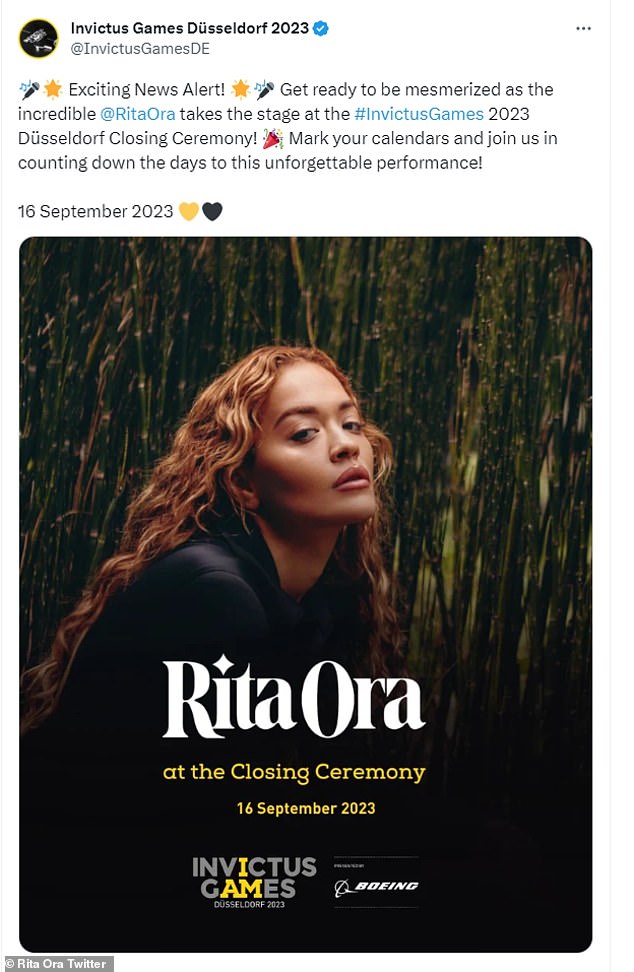Open the @InvictusGamesDE handle
Viewport: 634px width, 972px height.
click(x=139, y=48)
